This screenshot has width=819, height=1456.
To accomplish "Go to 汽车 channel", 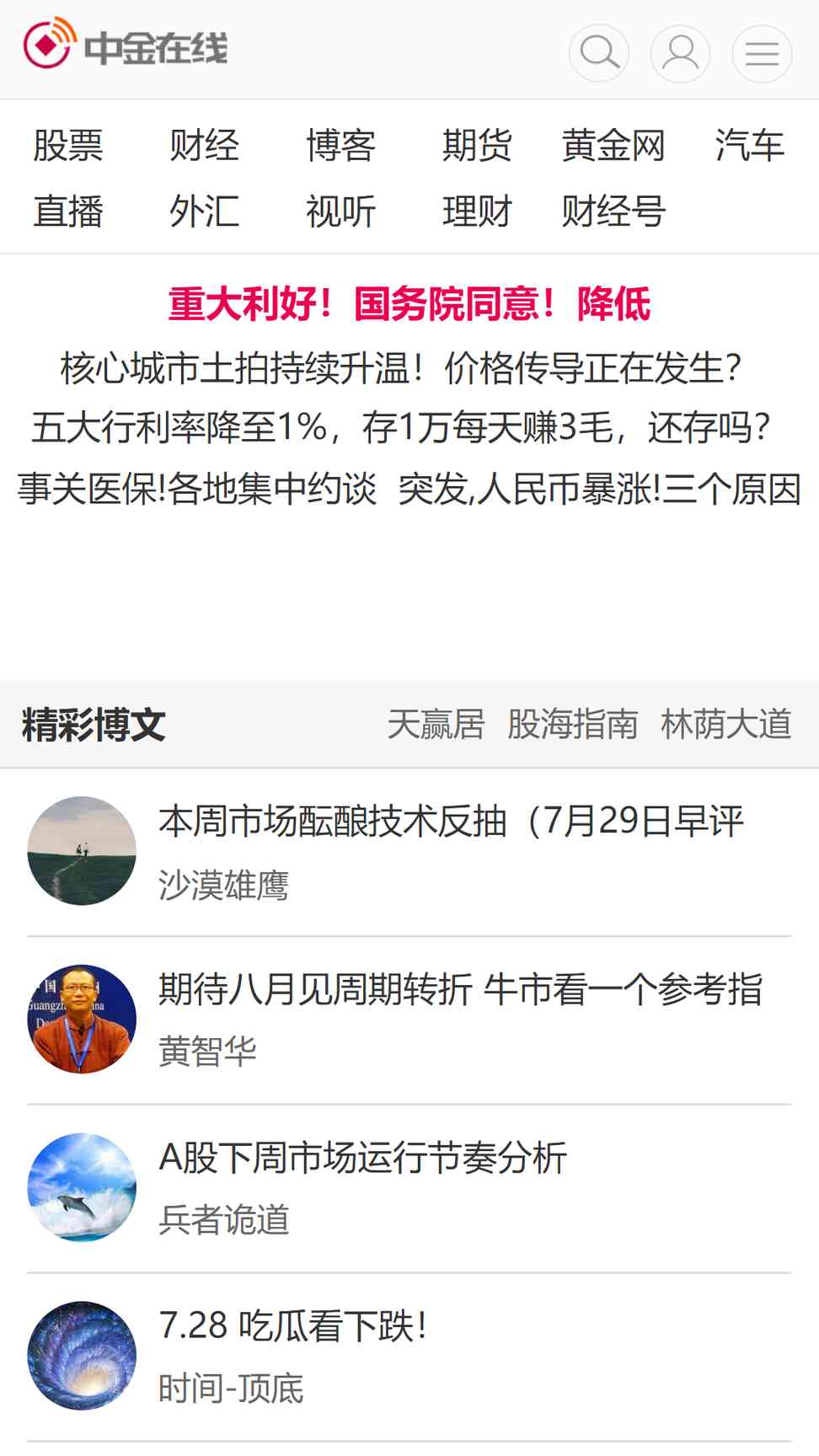I will pos(750,145).
